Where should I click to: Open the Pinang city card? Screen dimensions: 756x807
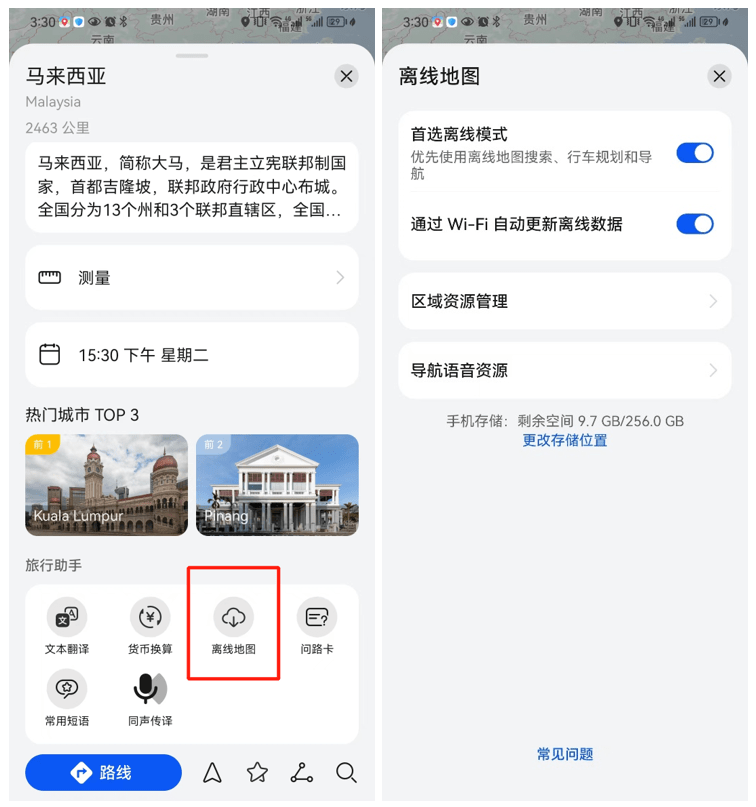(277, 485)
